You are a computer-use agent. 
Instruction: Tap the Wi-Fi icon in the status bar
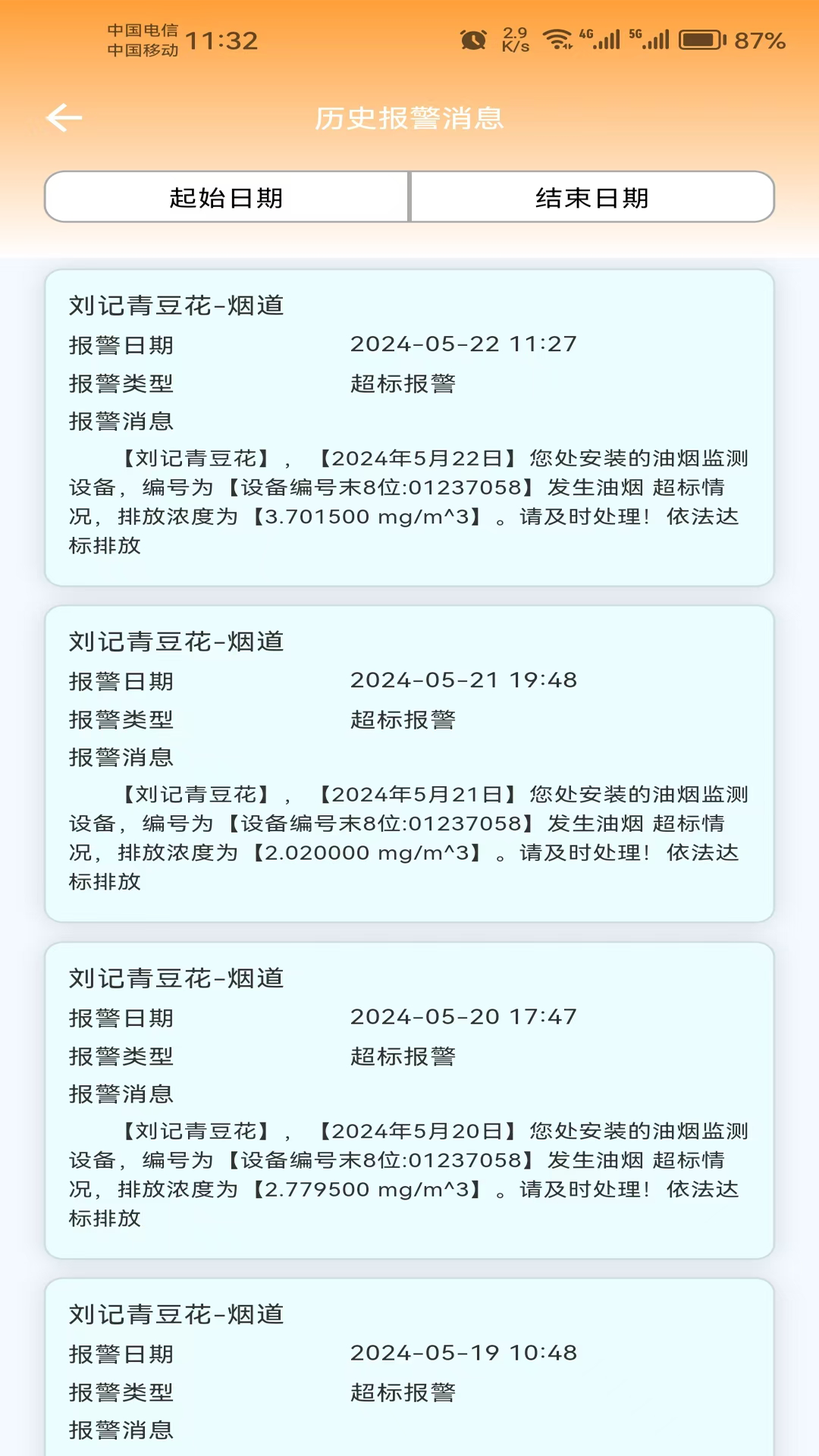point(559,38)
